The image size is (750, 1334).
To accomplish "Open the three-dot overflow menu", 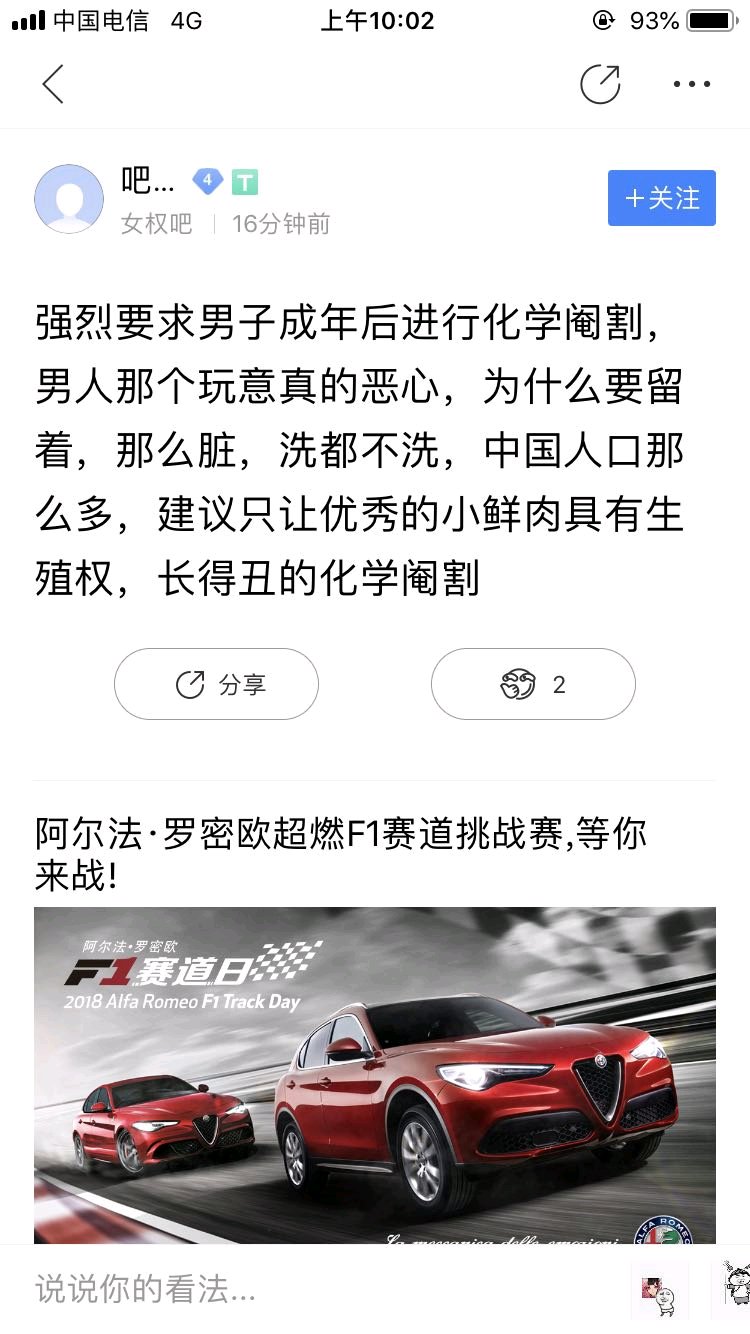I will pos(692,84).
